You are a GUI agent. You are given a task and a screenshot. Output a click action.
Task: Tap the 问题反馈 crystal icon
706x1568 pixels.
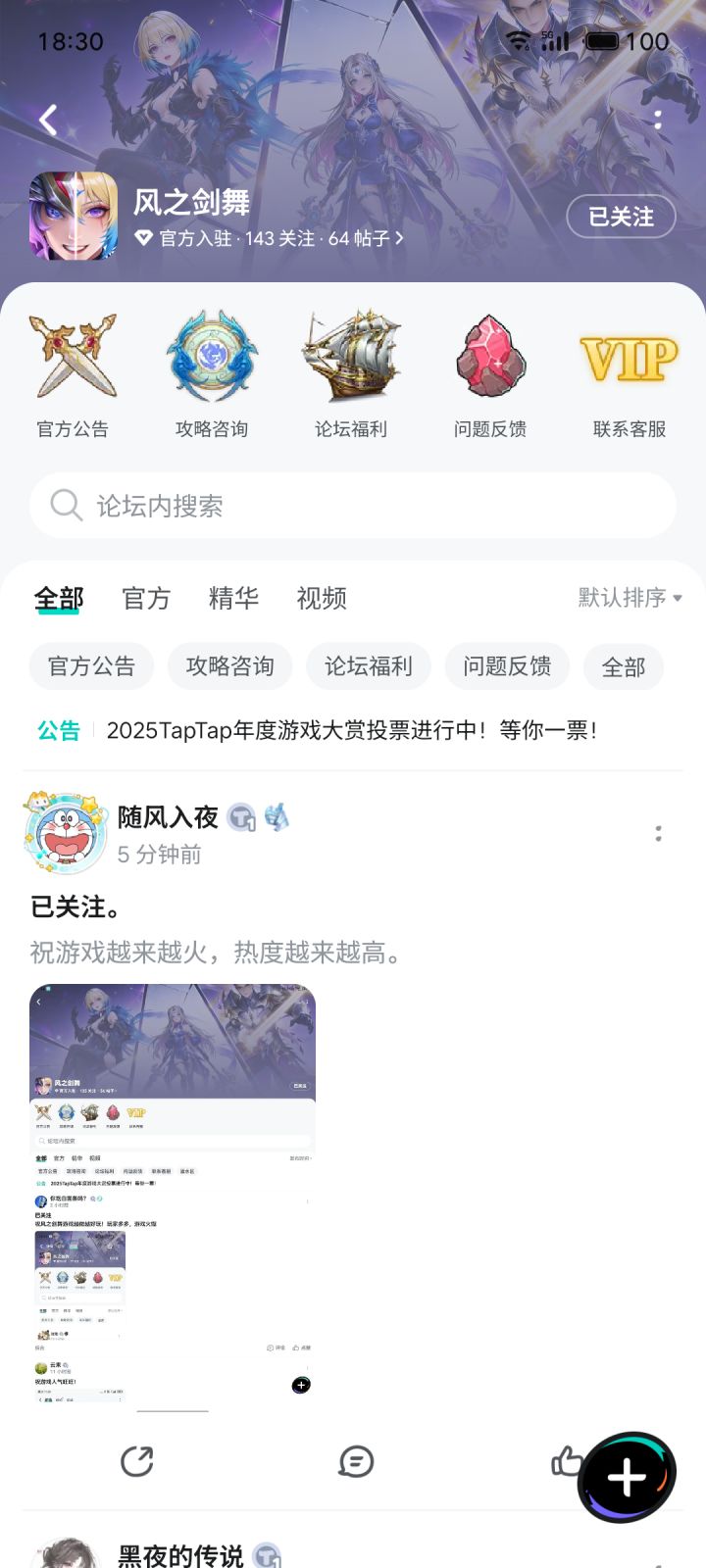point(488,358)
